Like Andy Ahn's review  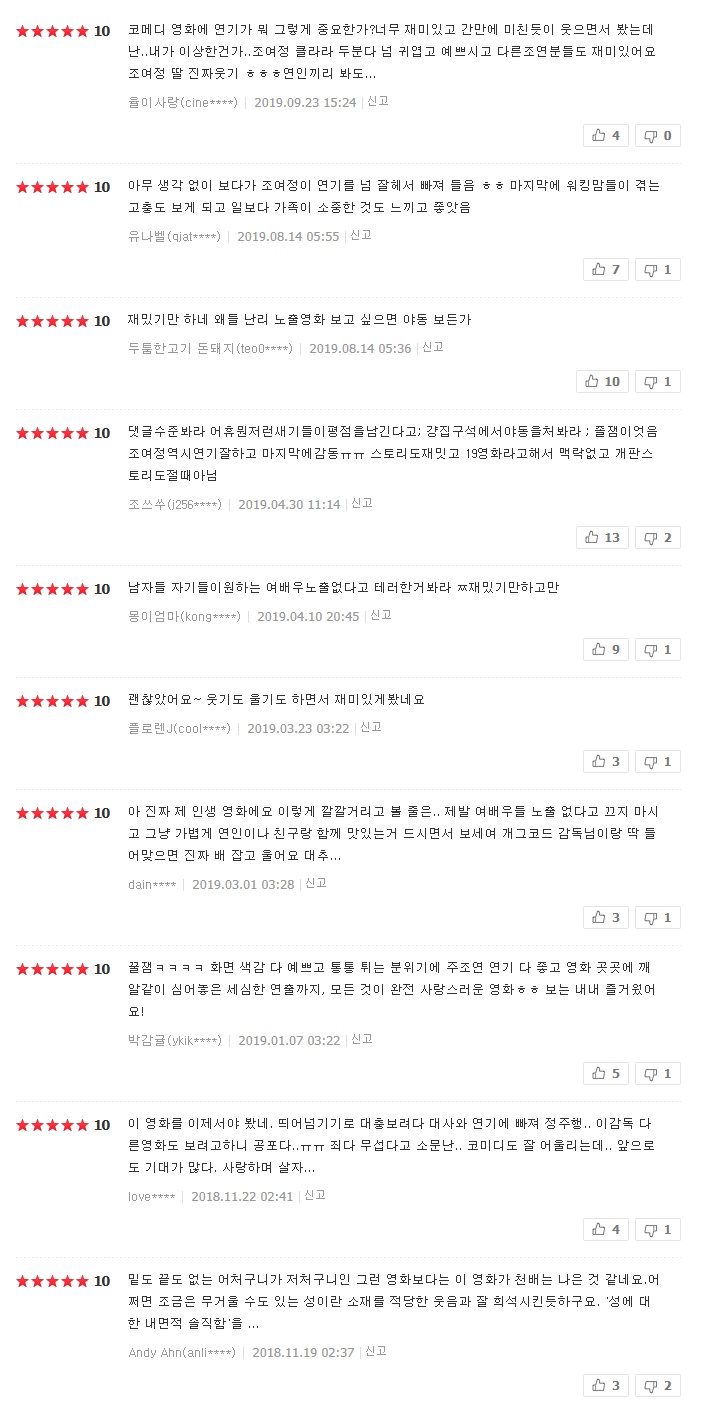click(606, 1385)
